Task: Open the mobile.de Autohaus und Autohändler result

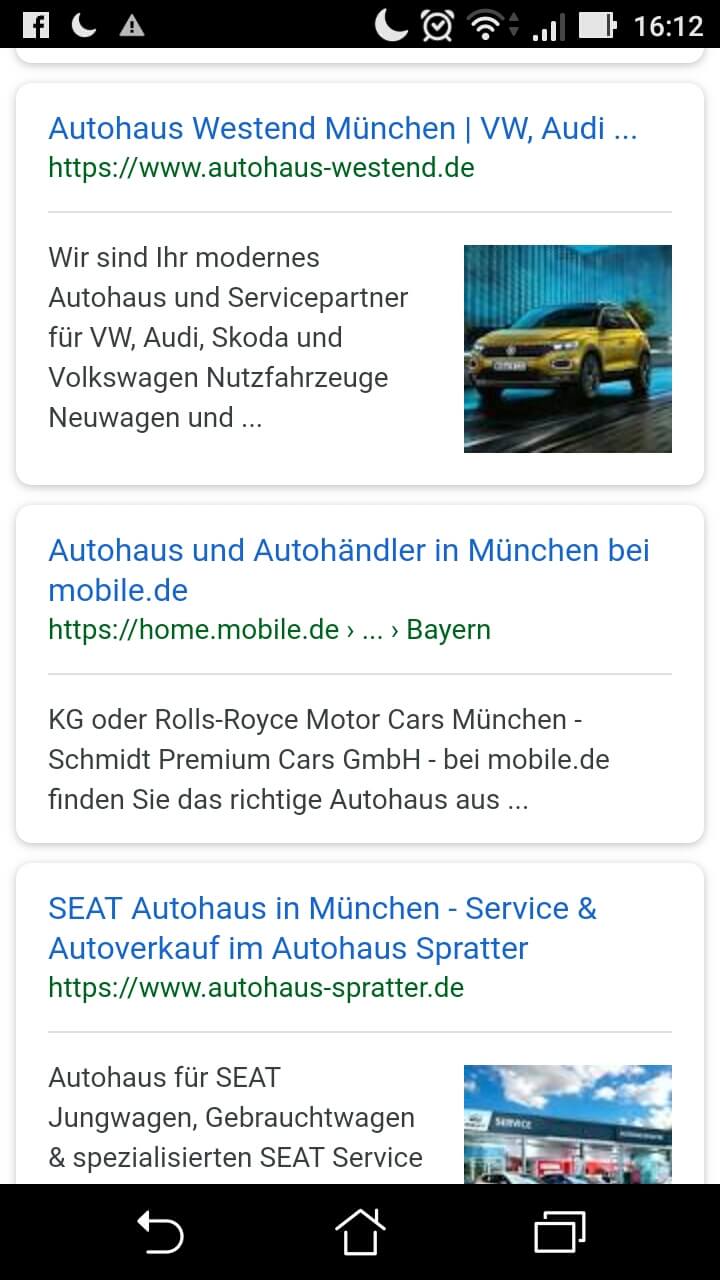Action: point(349,570)
